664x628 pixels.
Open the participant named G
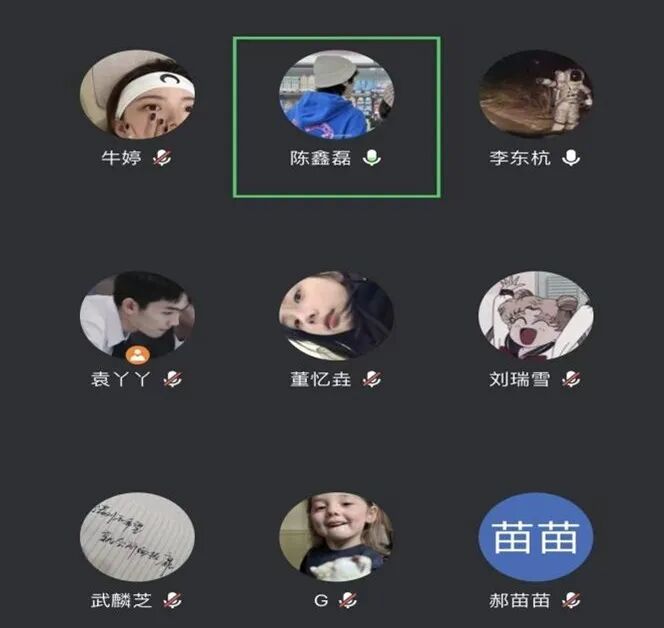(336, 536)
